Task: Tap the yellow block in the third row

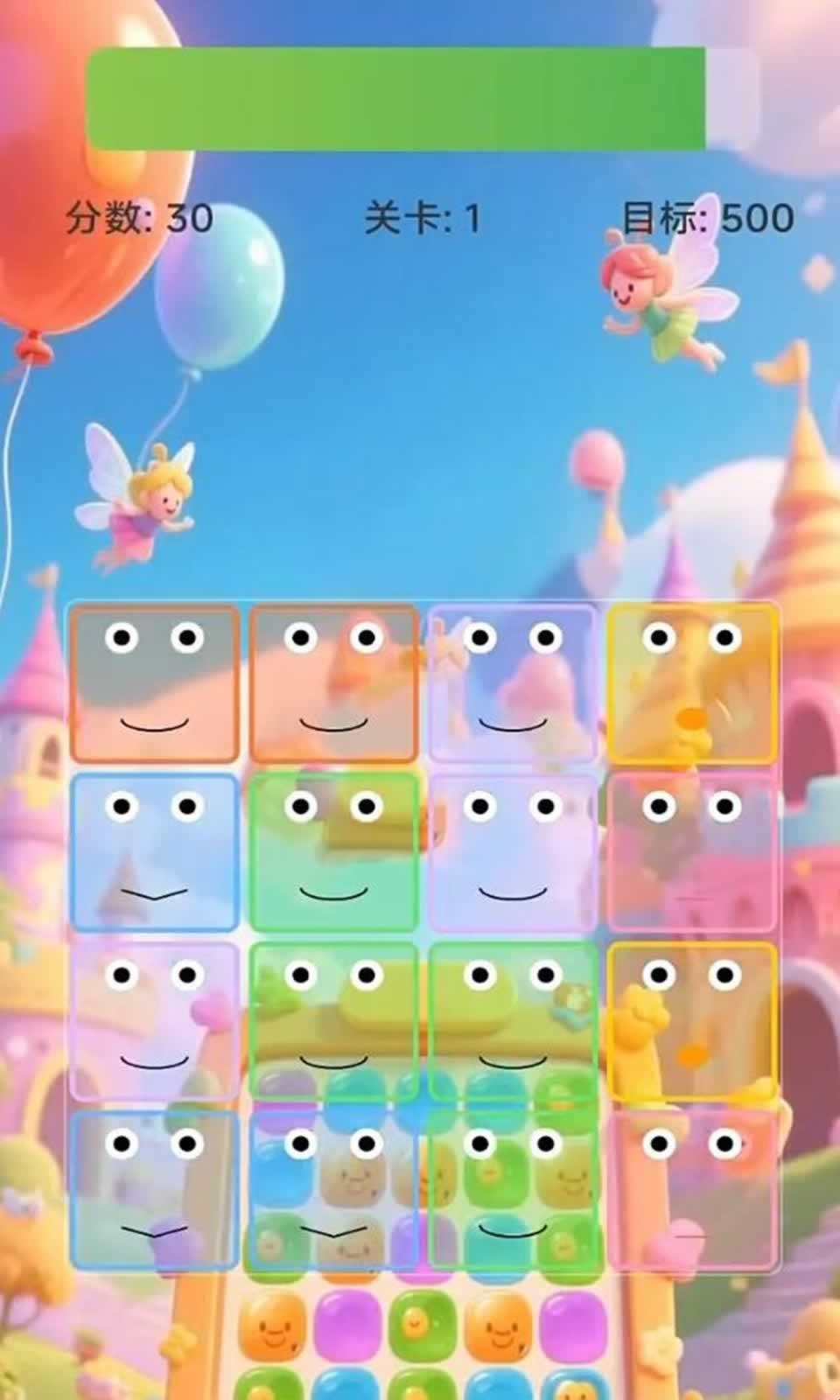Action: (692, 1021)
